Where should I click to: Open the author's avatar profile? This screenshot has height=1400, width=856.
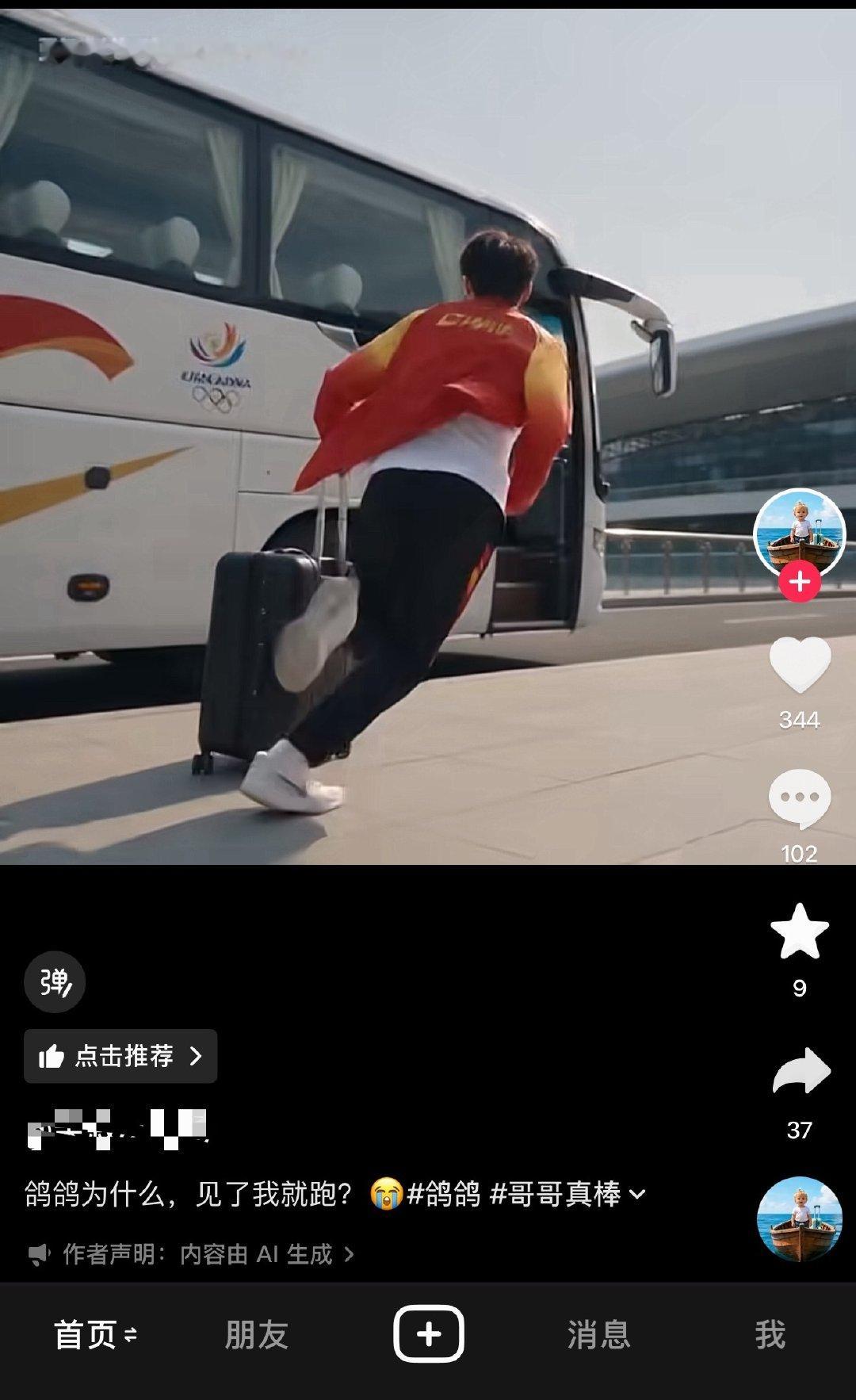[799, 534]
